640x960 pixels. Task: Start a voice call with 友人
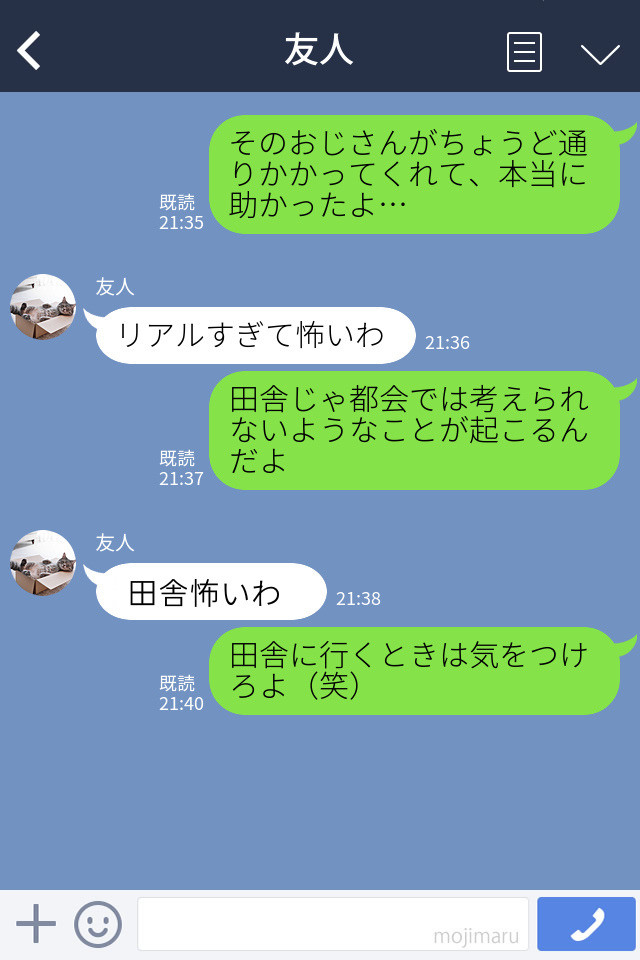(586, 924)
